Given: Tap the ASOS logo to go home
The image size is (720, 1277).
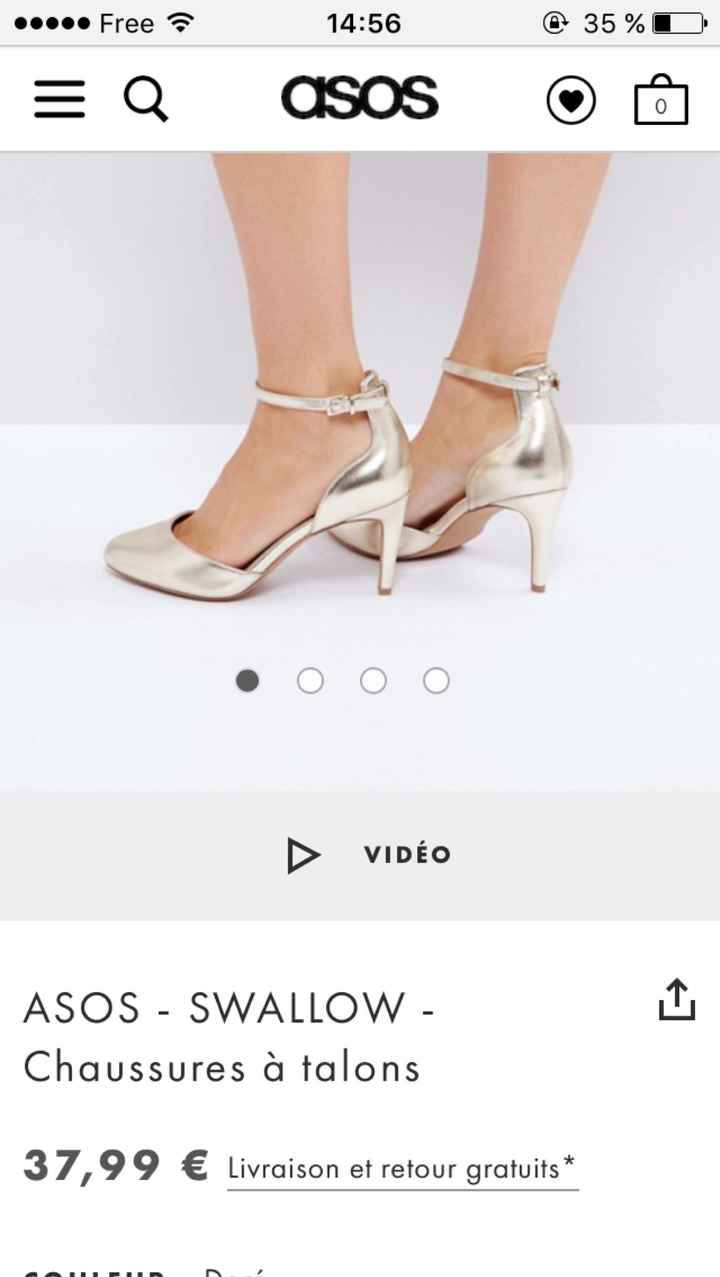Looking at the screenshot, I should (x=360, y=97).
